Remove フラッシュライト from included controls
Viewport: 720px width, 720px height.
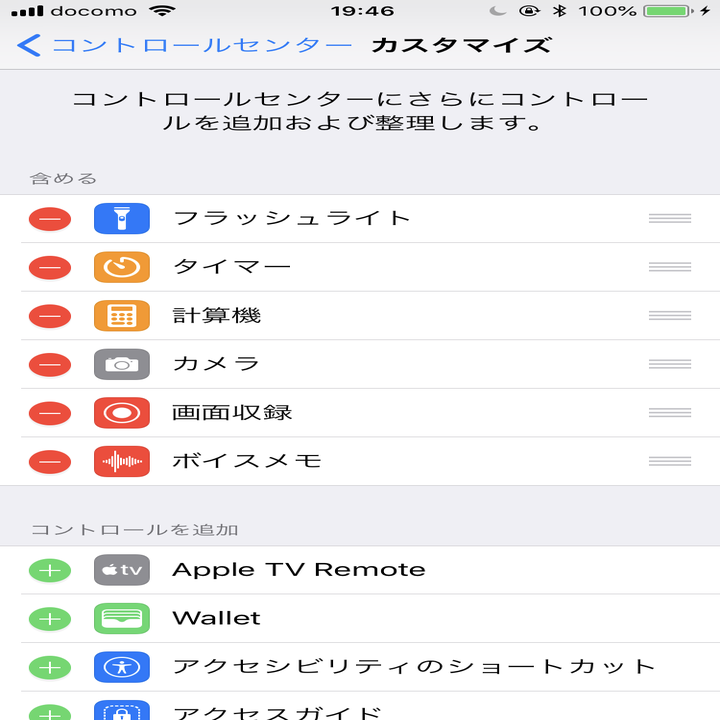50,219
